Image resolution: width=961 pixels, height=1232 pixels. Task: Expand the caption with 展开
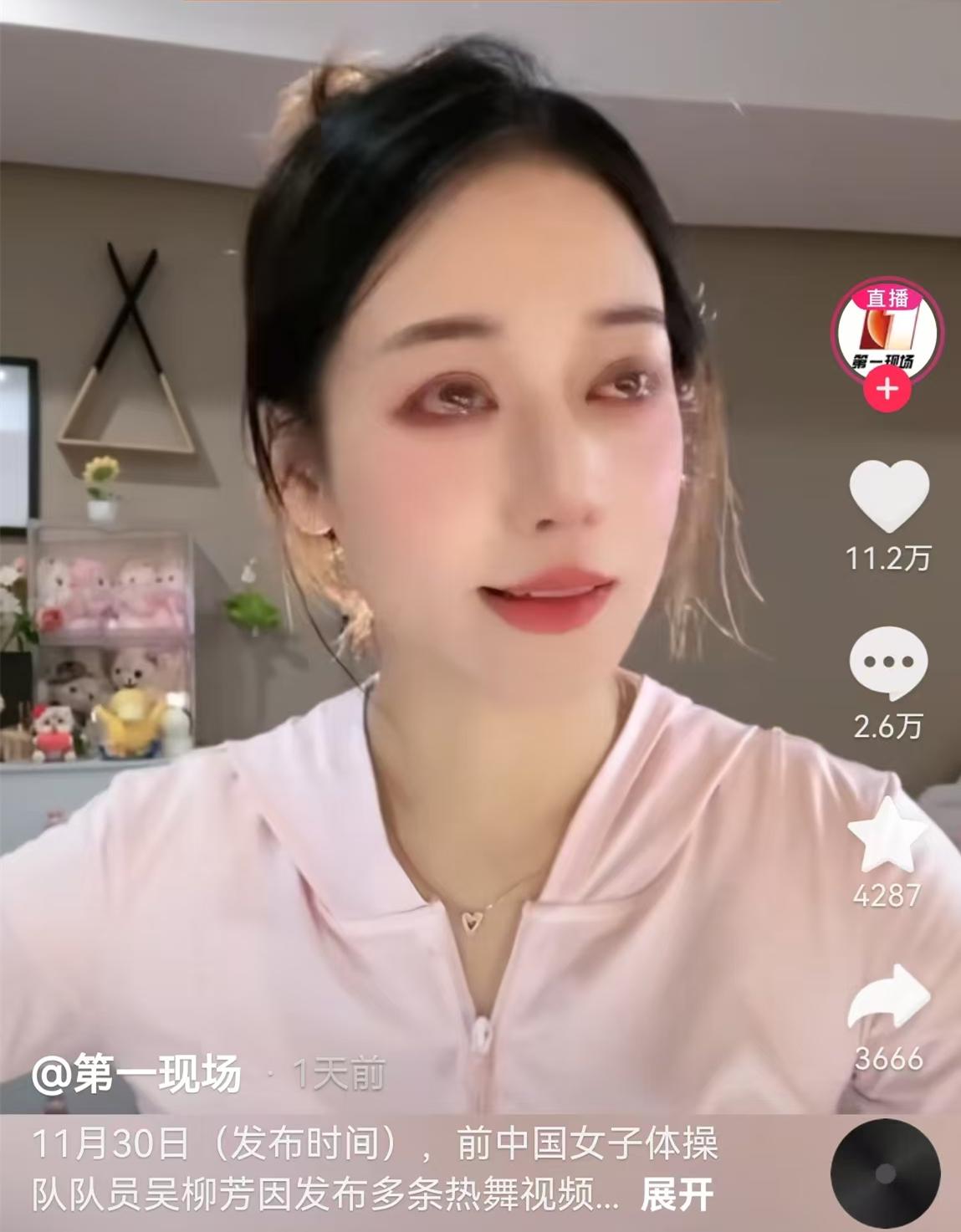pyautogui.click(x=677, y=1195)
